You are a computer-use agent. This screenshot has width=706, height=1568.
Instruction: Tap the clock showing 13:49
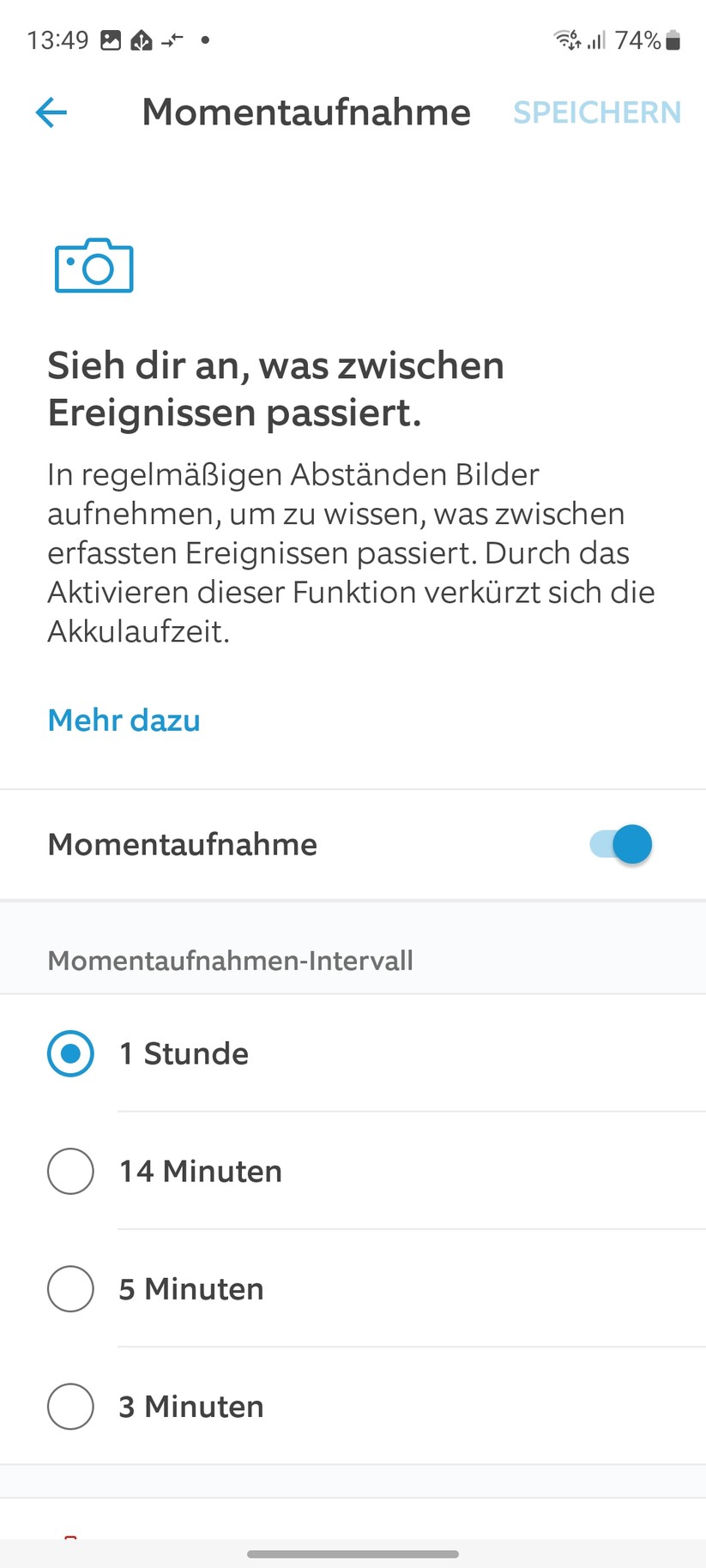[x=58, y=39]
